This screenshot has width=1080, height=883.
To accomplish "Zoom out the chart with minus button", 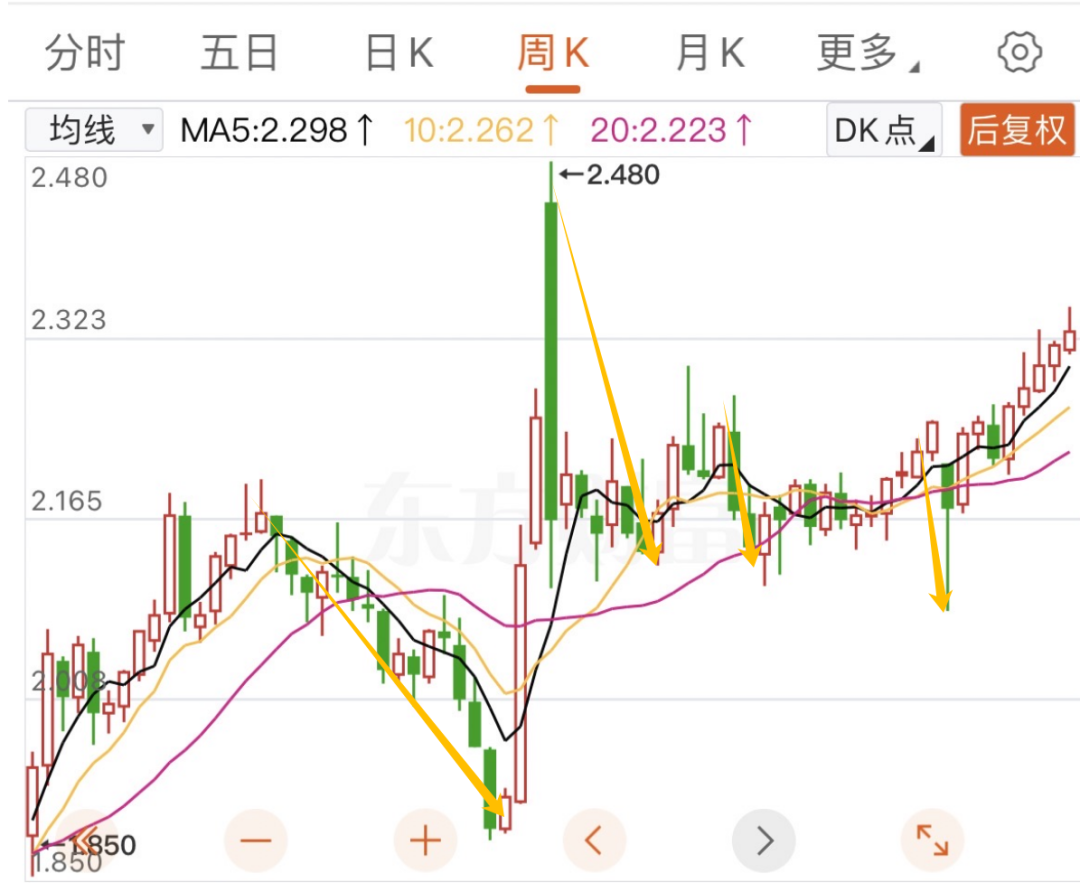I will [x=256, y=840].
